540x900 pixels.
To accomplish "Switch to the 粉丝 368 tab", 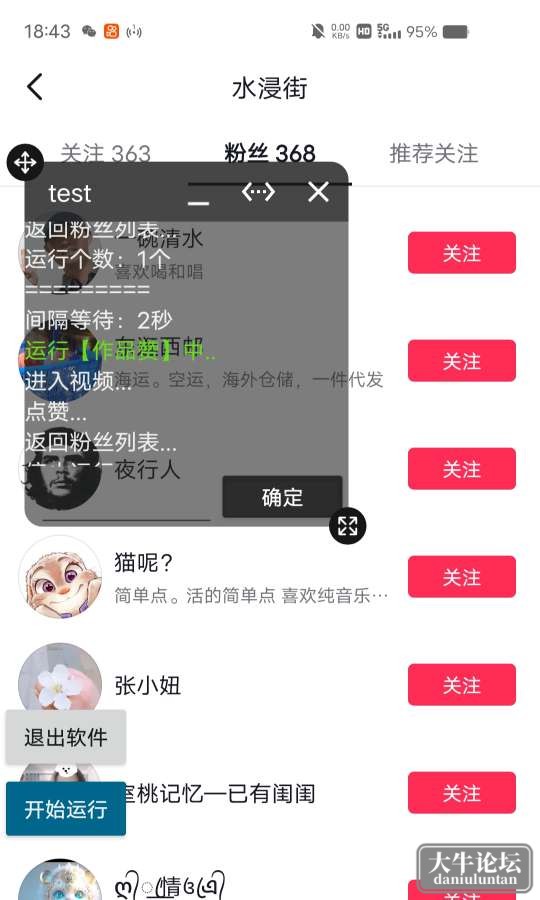I will [269, 154].
